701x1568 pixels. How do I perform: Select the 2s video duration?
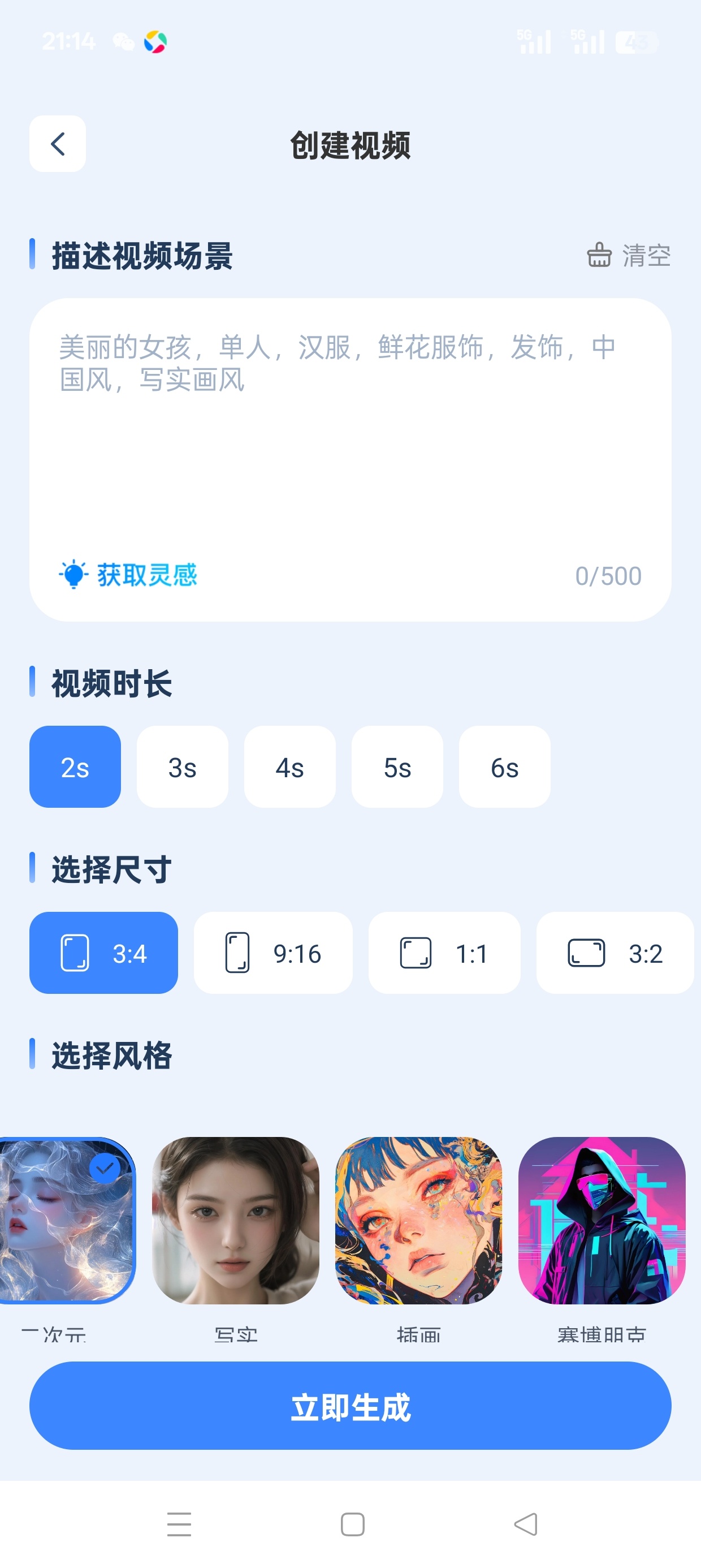pos(75,766)
